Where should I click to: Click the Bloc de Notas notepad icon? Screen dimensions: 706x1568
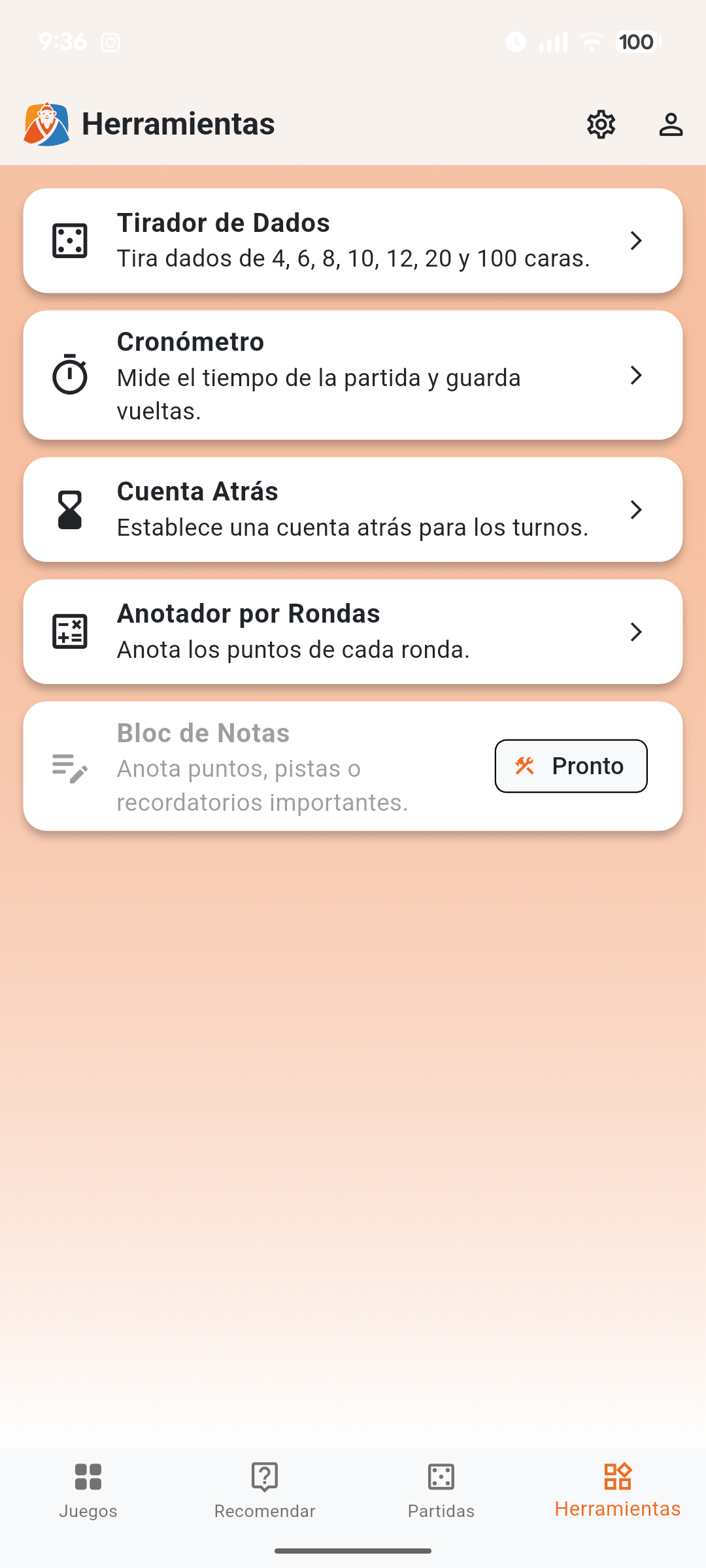[70, 768]
